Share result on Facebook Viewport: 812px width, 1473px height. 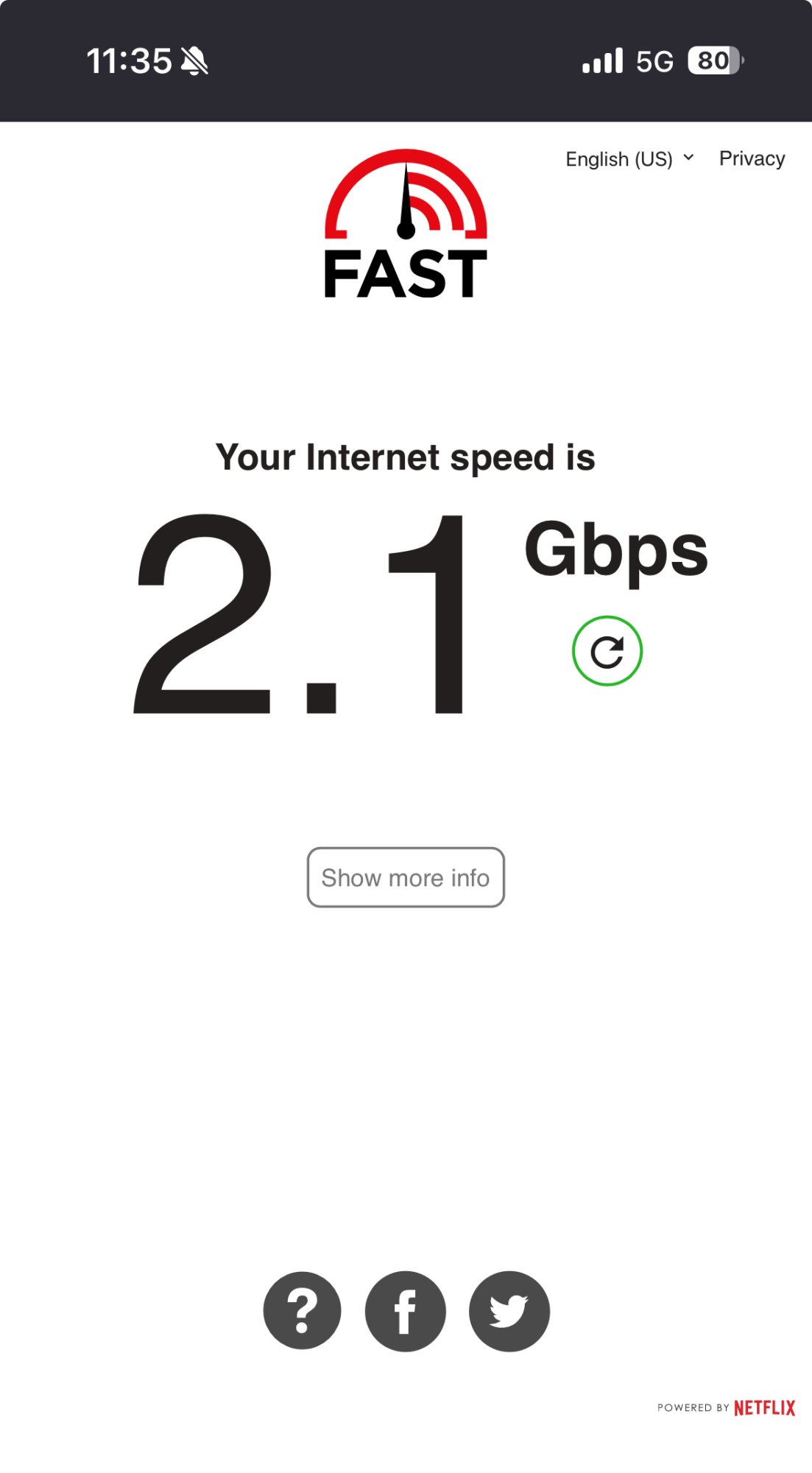406,1310
